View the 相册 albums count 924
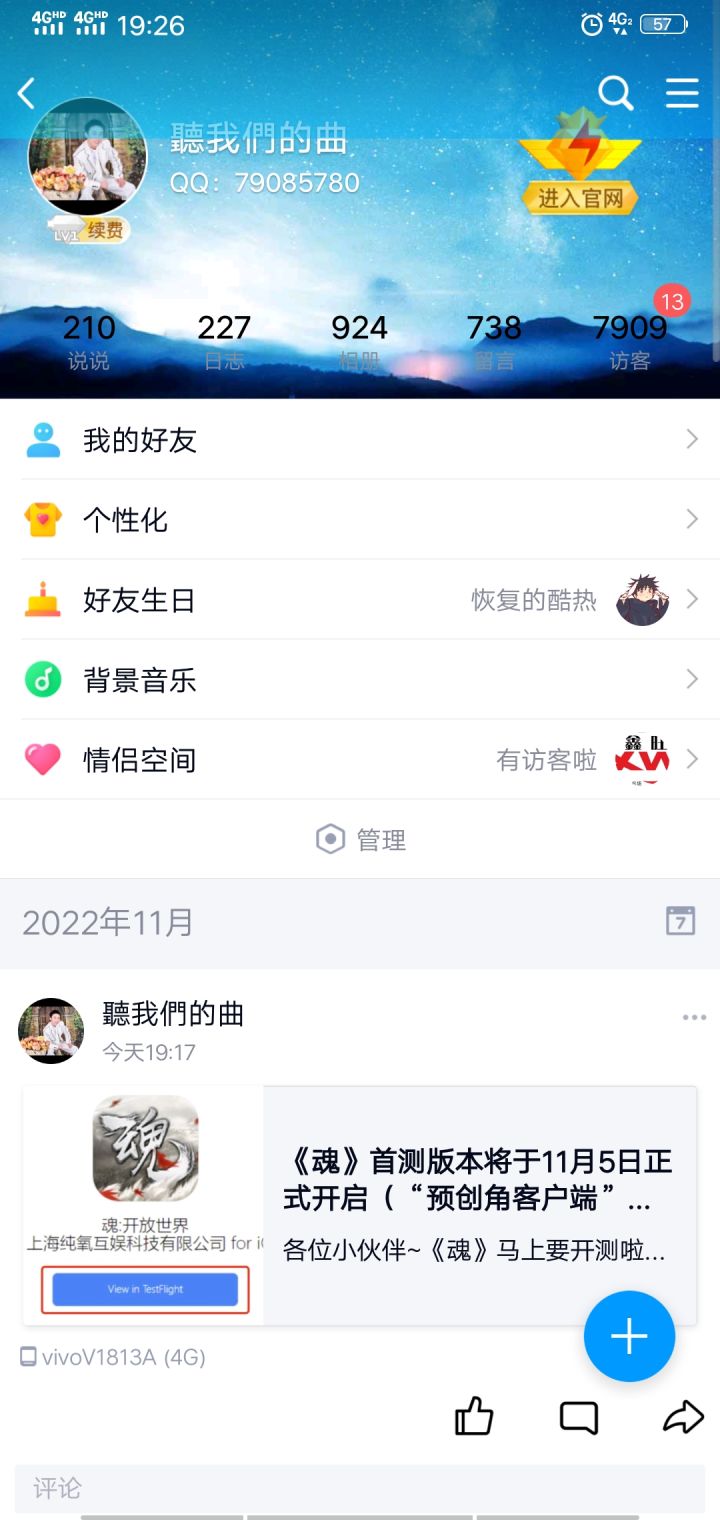The height and width of the screenshot is (1520, 720). tap(359, 342)
